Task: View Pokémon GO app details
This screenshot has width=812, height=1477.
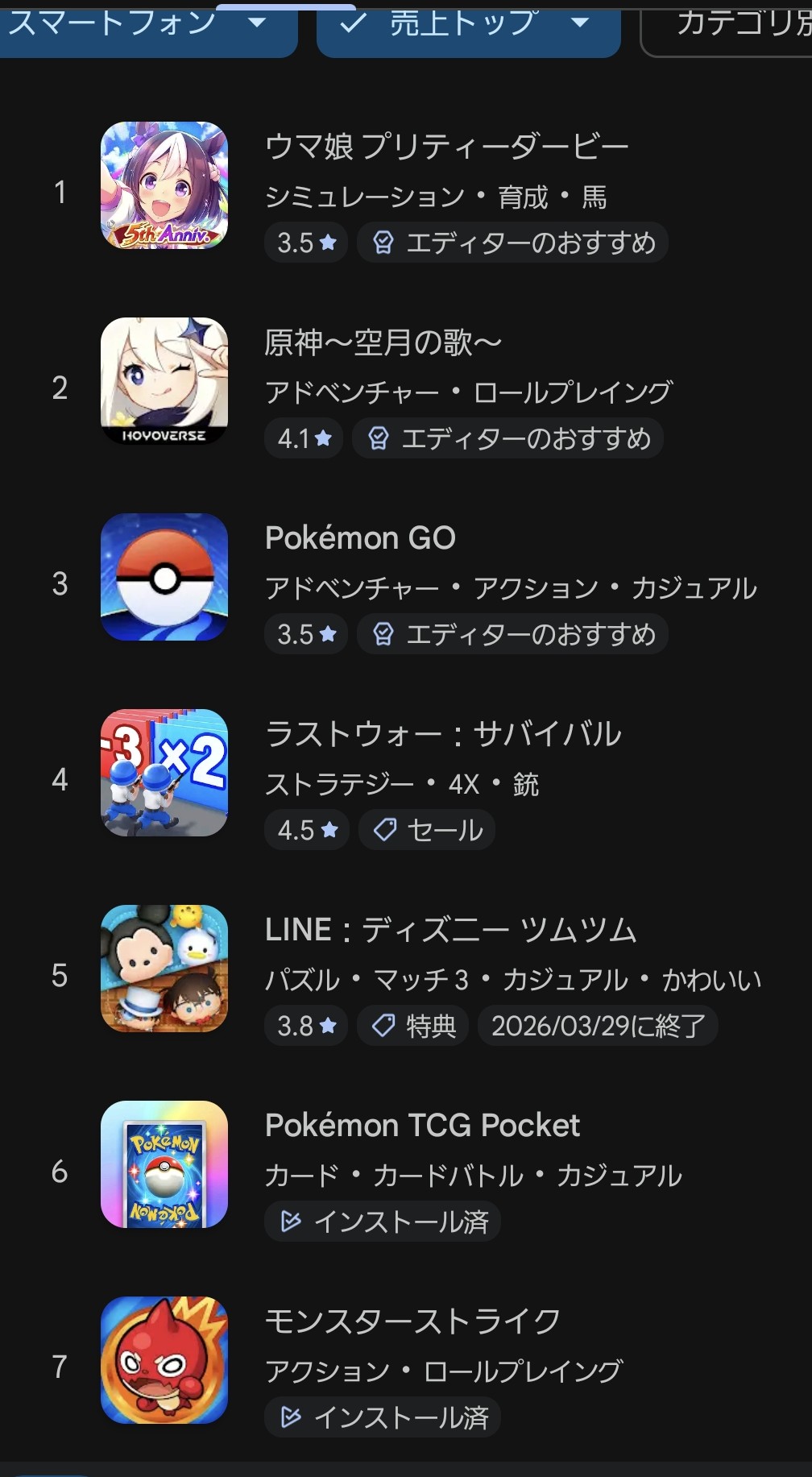Action: [x=360, y=538]
